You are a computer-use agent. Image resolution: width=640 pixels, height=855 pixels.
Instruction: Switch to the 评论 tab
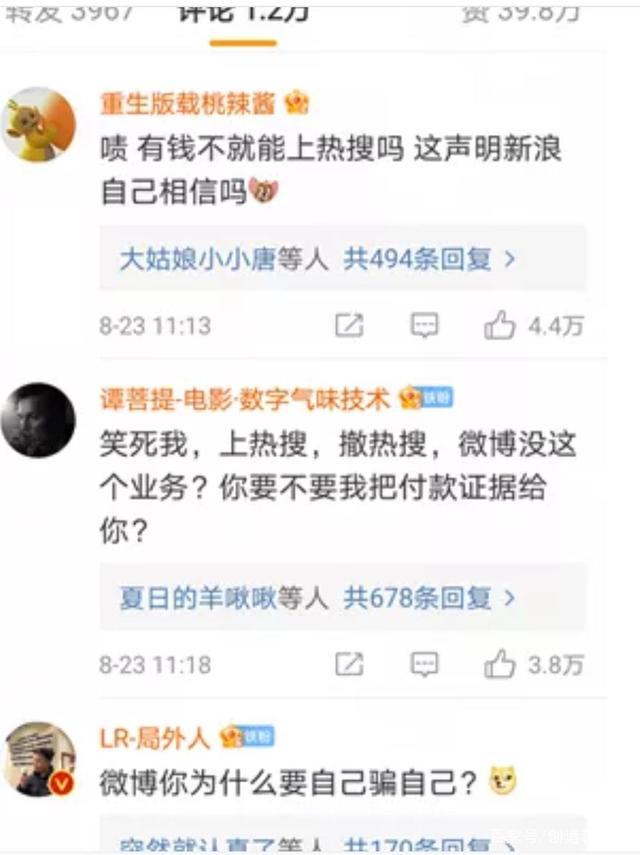coord(243,13)
